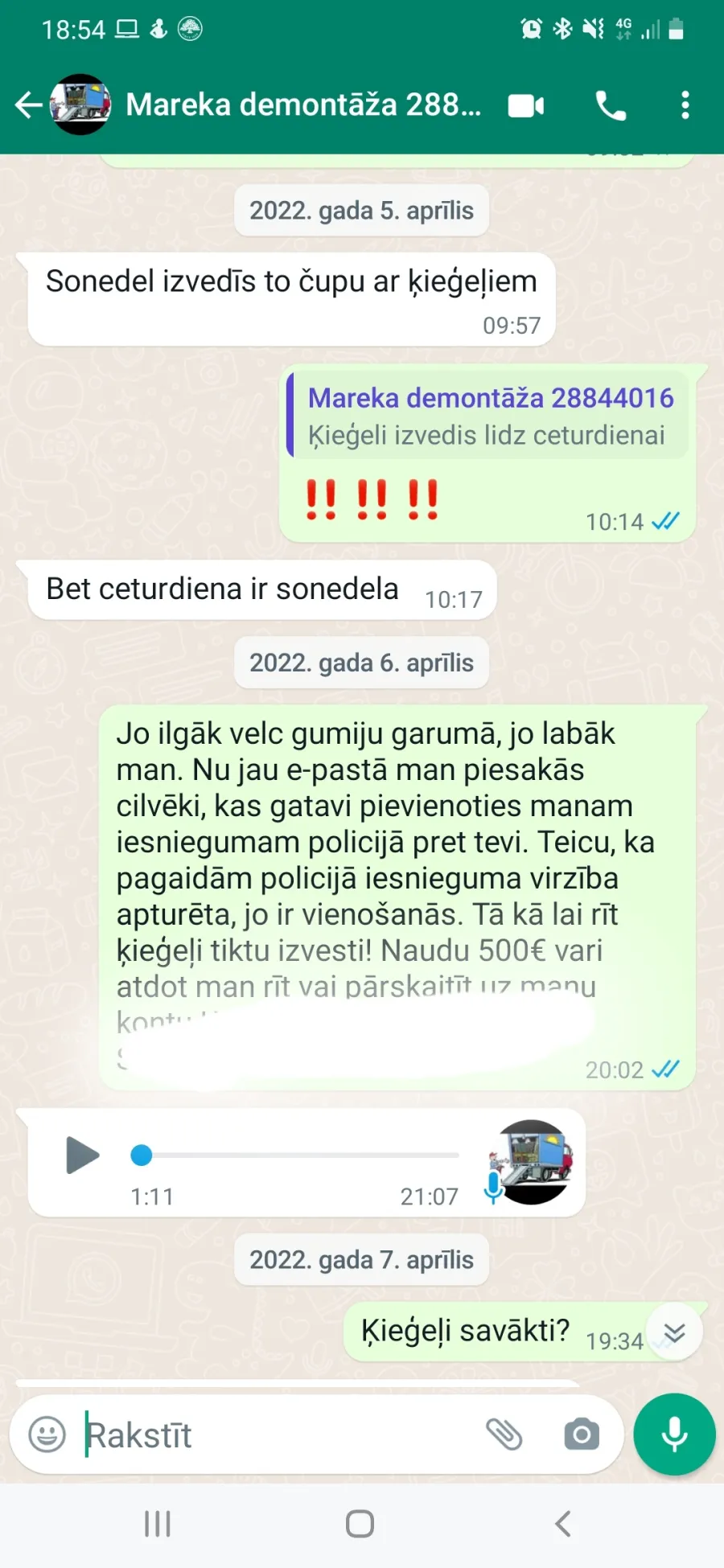Tap the microphone to record voice message
This screenshot has width=724, height=1568.
tap(674, 1434)
